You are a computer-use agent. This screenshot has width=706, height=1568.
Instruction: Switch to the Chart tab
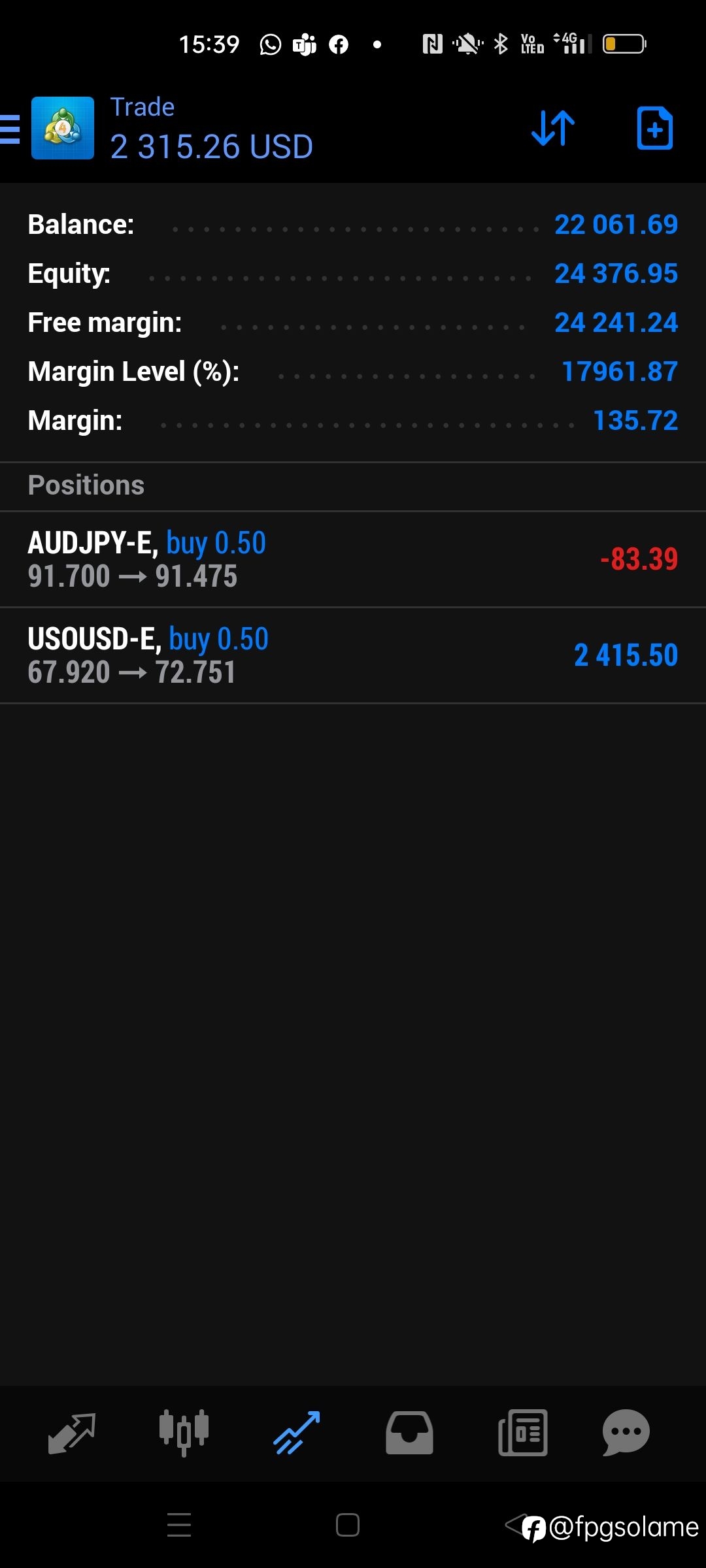point(184,1433)
